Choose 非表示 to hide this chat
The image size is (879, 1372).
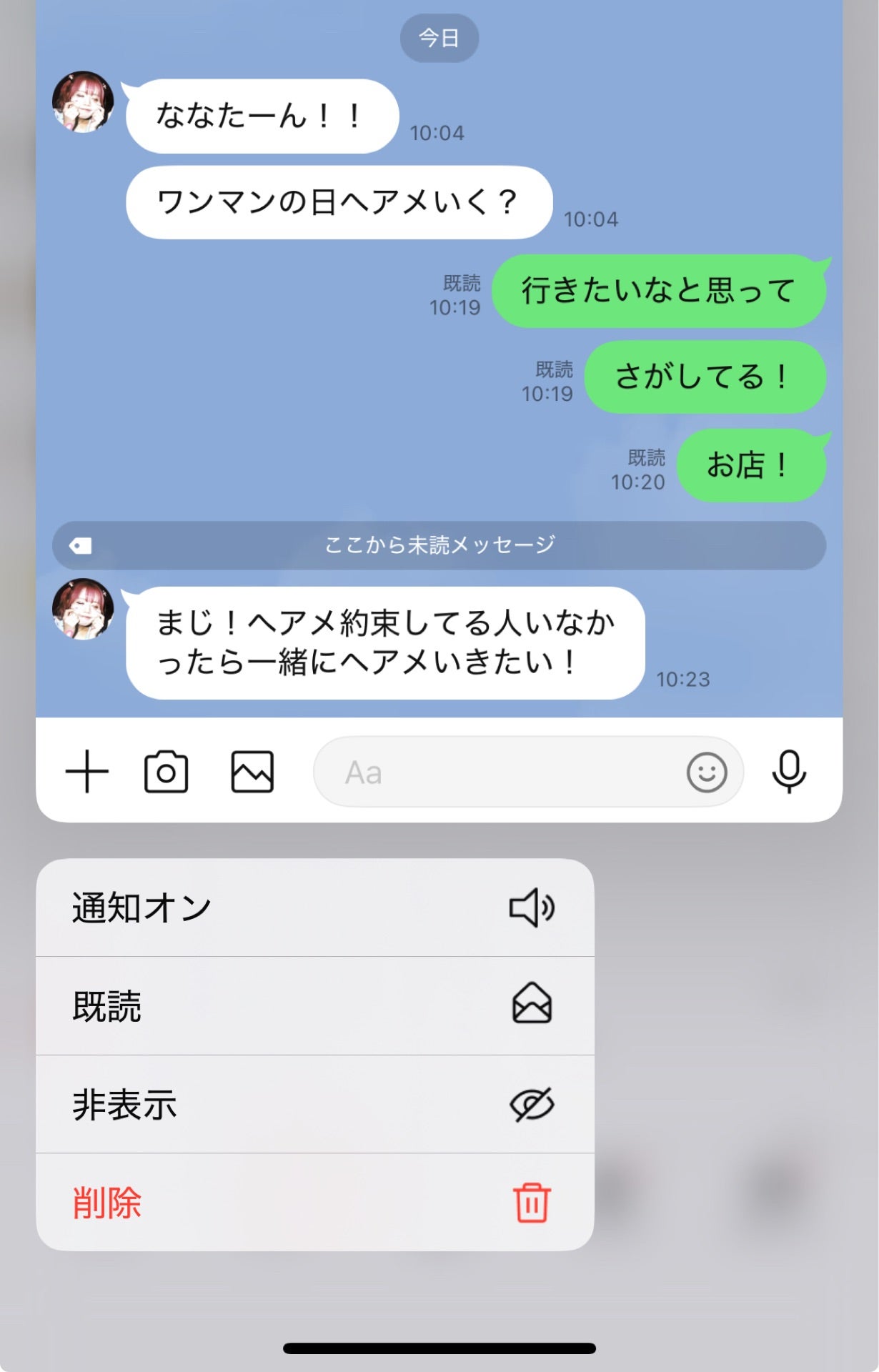tap(314, 1104)
